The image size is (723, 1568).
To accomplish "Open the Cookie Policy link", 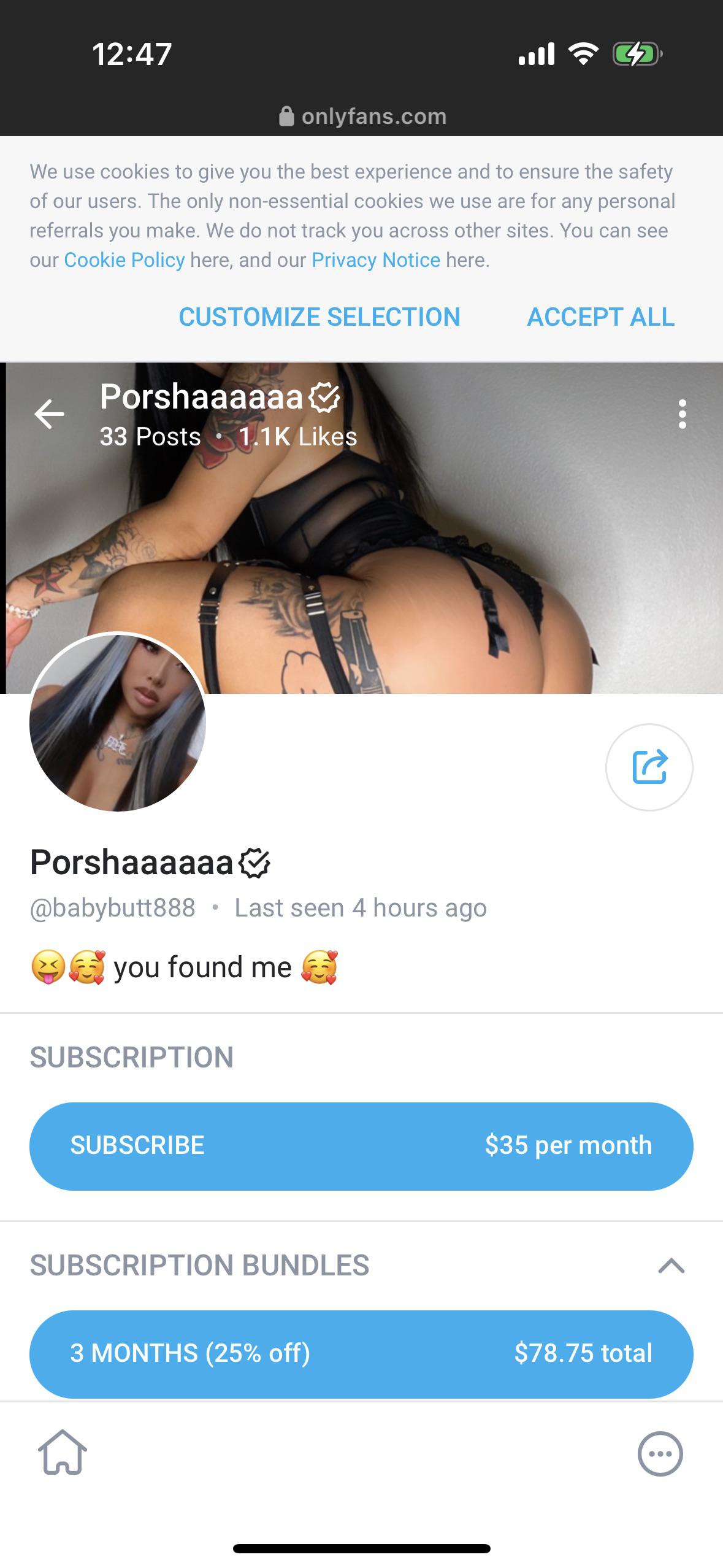I will pyautogui.click(x=123, y=259).
